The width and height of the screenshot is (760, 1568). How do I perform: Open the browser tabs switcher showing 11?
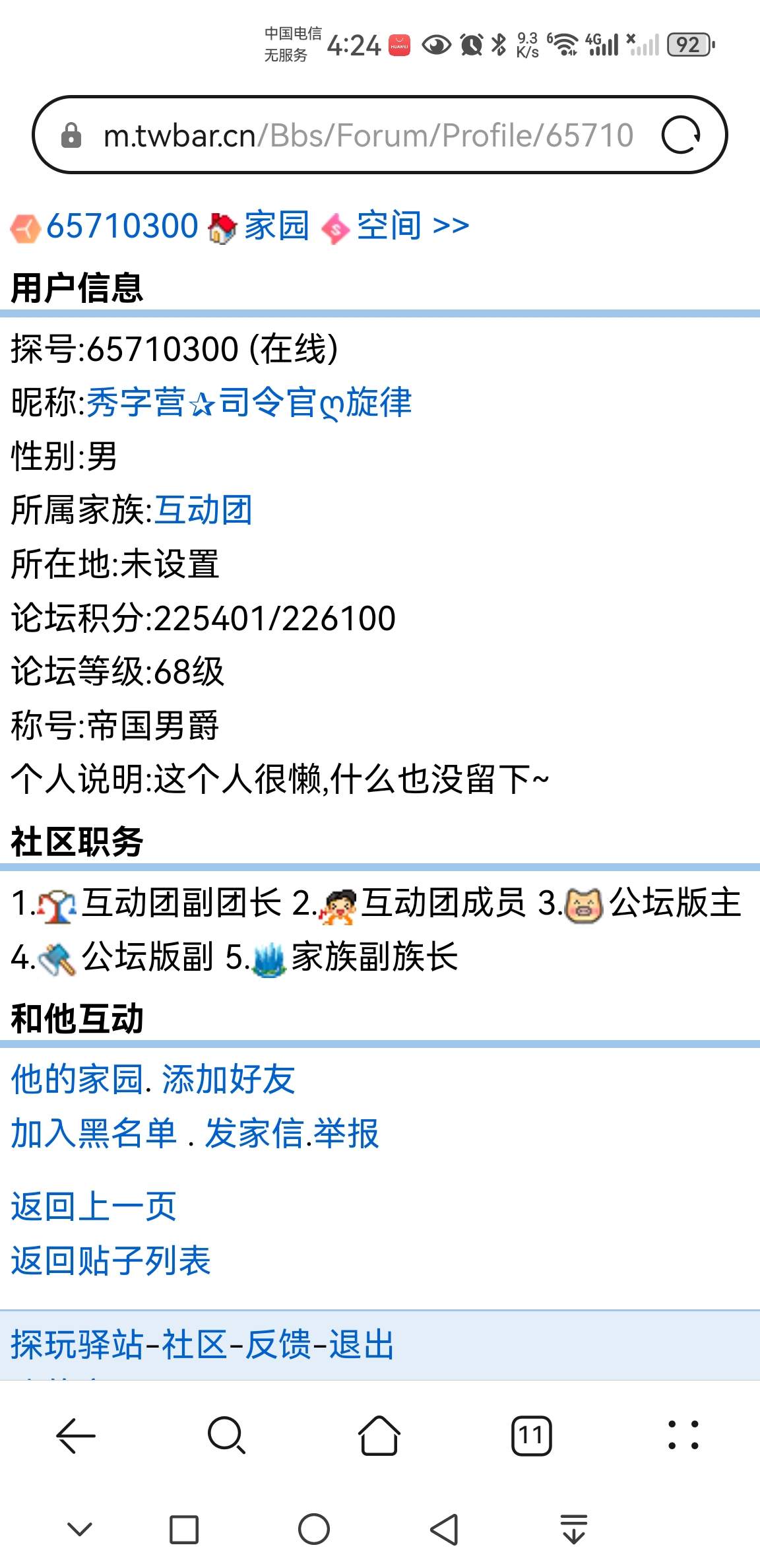tap(531, 1435)
